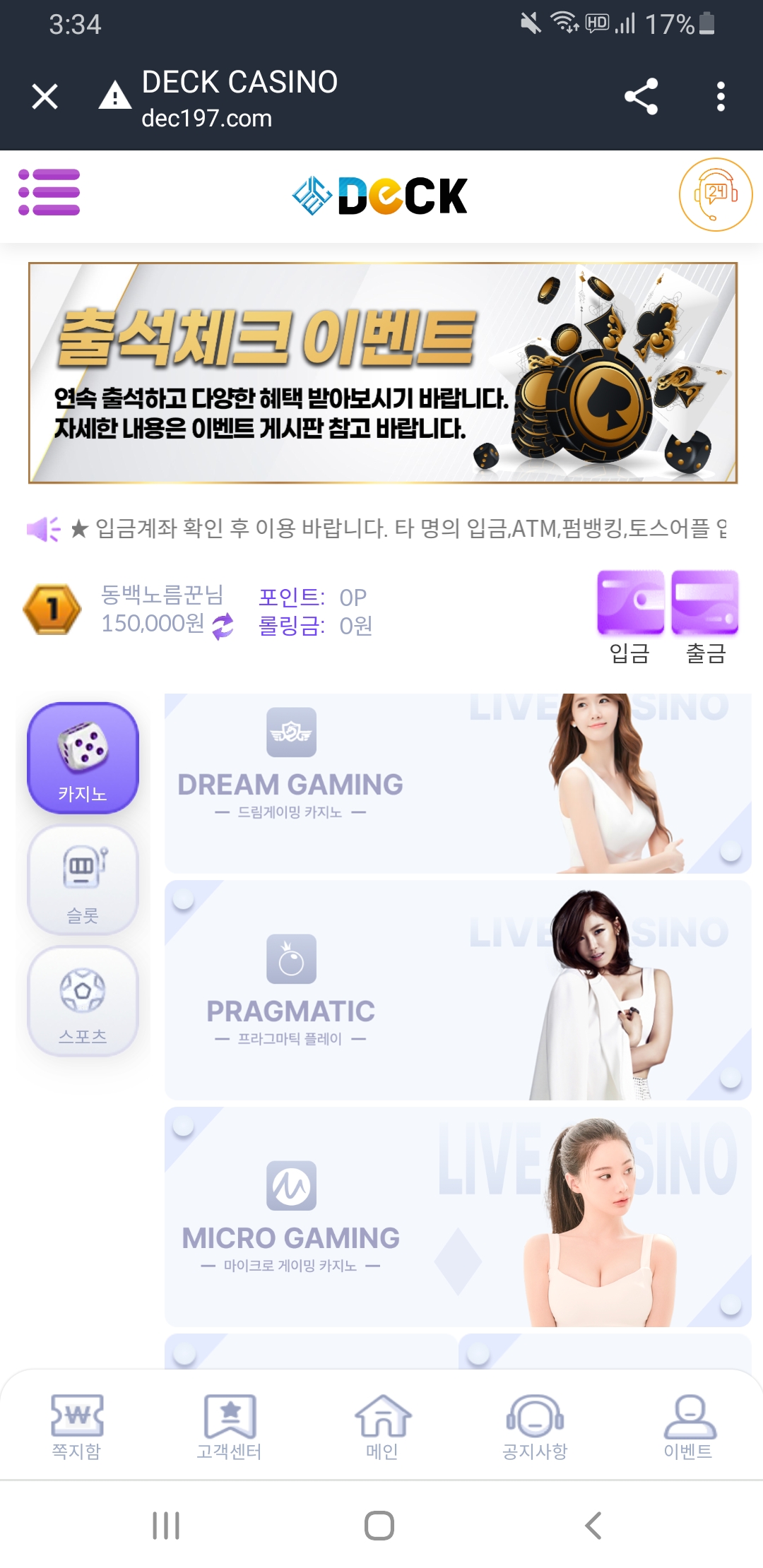
Task: Tap the 출금 withdraw button
Action: (705, 616)
